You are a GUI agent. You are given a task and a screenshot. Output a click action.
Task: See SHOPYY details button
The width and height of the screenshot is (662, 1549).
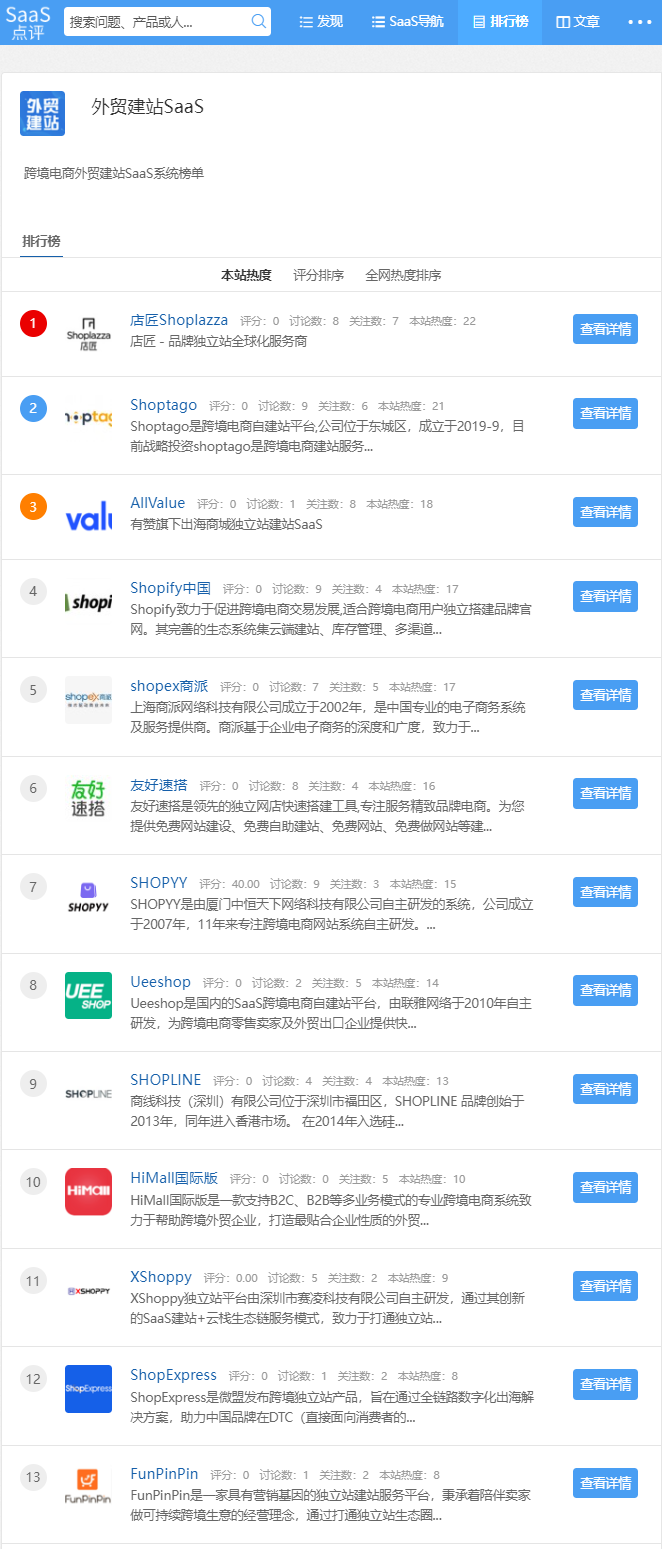pyautogui.click(x=605, y=892)
